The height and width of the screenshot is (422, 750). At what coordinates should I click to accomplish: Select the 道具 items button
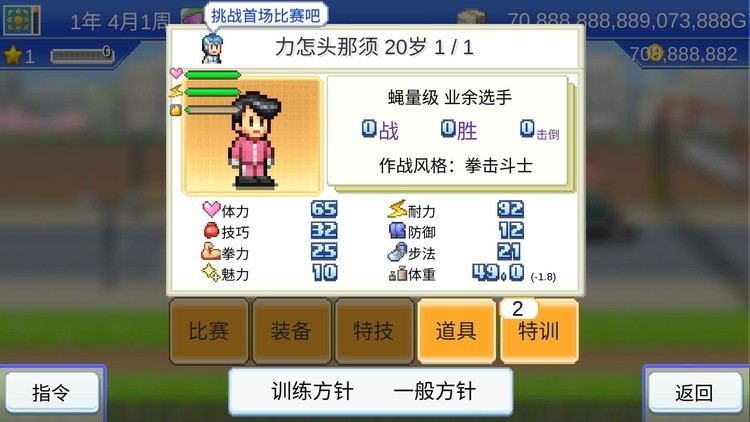pos(456,331)
